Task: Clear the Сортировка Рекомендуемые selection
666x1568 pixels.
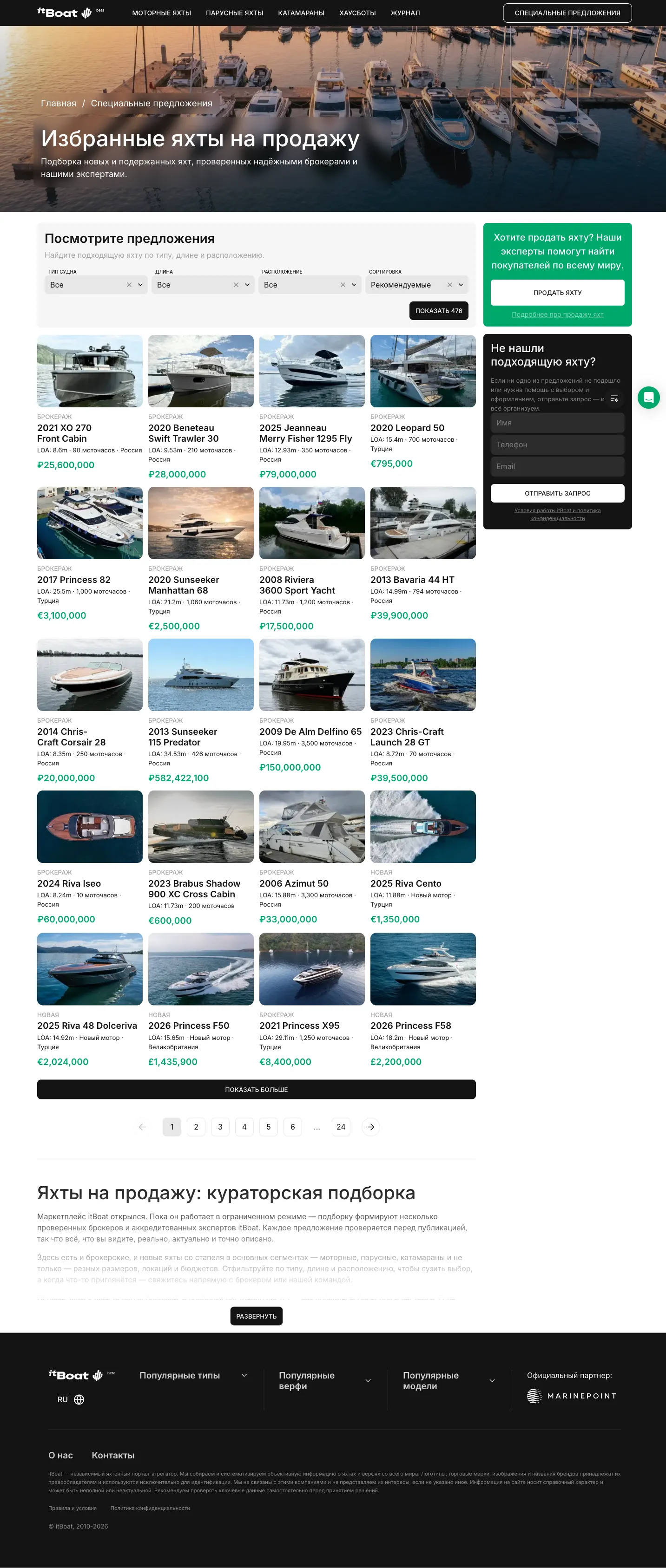Action: [450, 285]
